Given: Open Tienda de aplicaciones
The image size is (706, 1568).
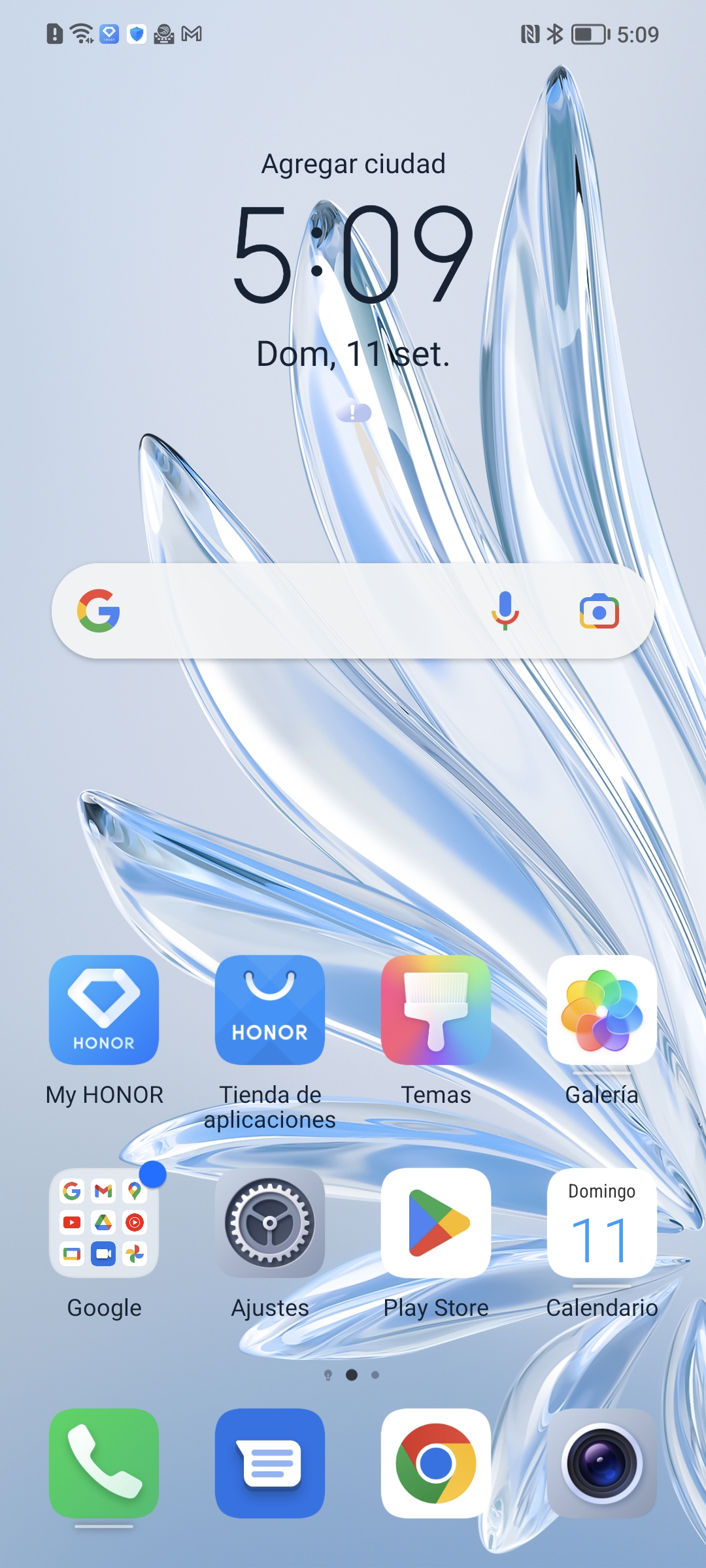Looking at the screenshot, I should 270,1010.
